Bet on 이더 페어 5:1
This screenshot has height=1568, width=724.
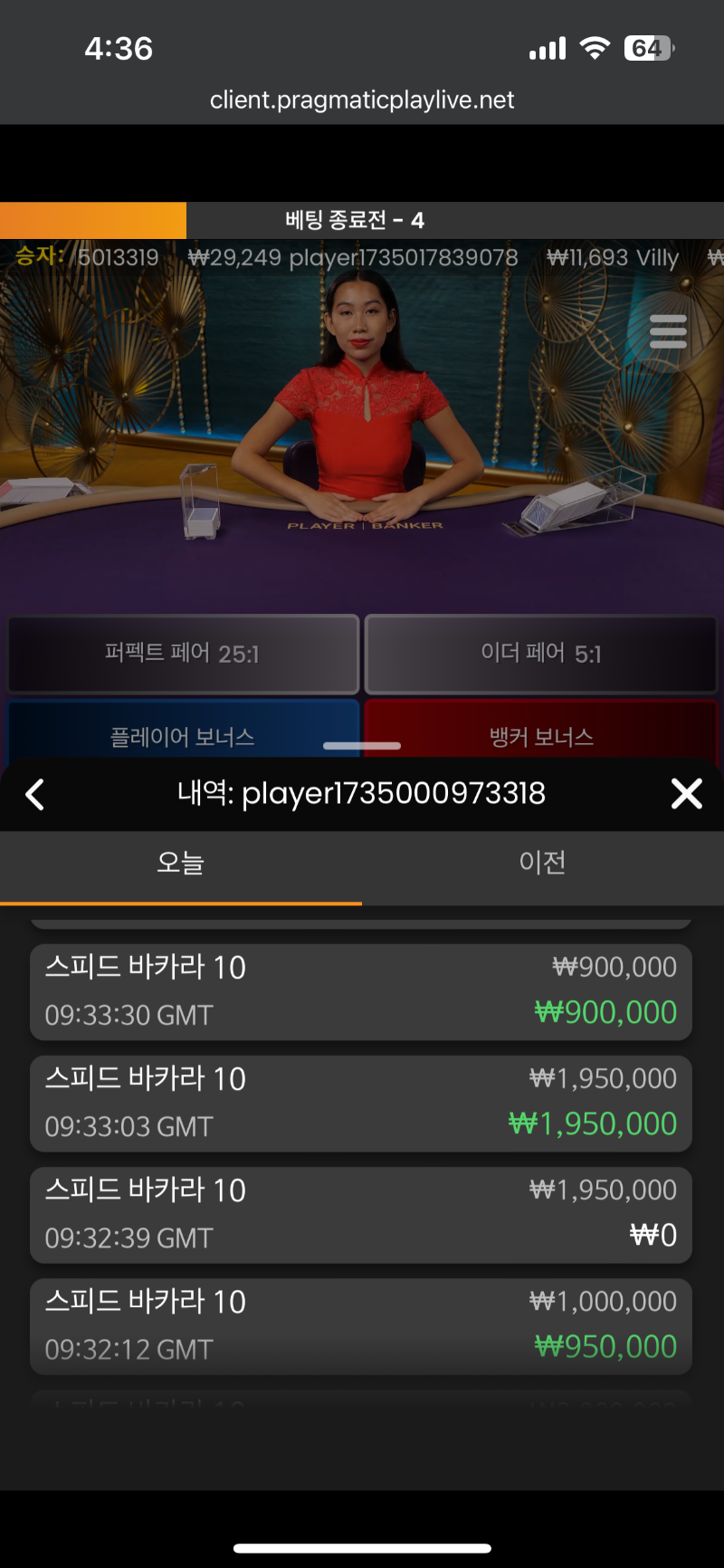tap(541, 654)
